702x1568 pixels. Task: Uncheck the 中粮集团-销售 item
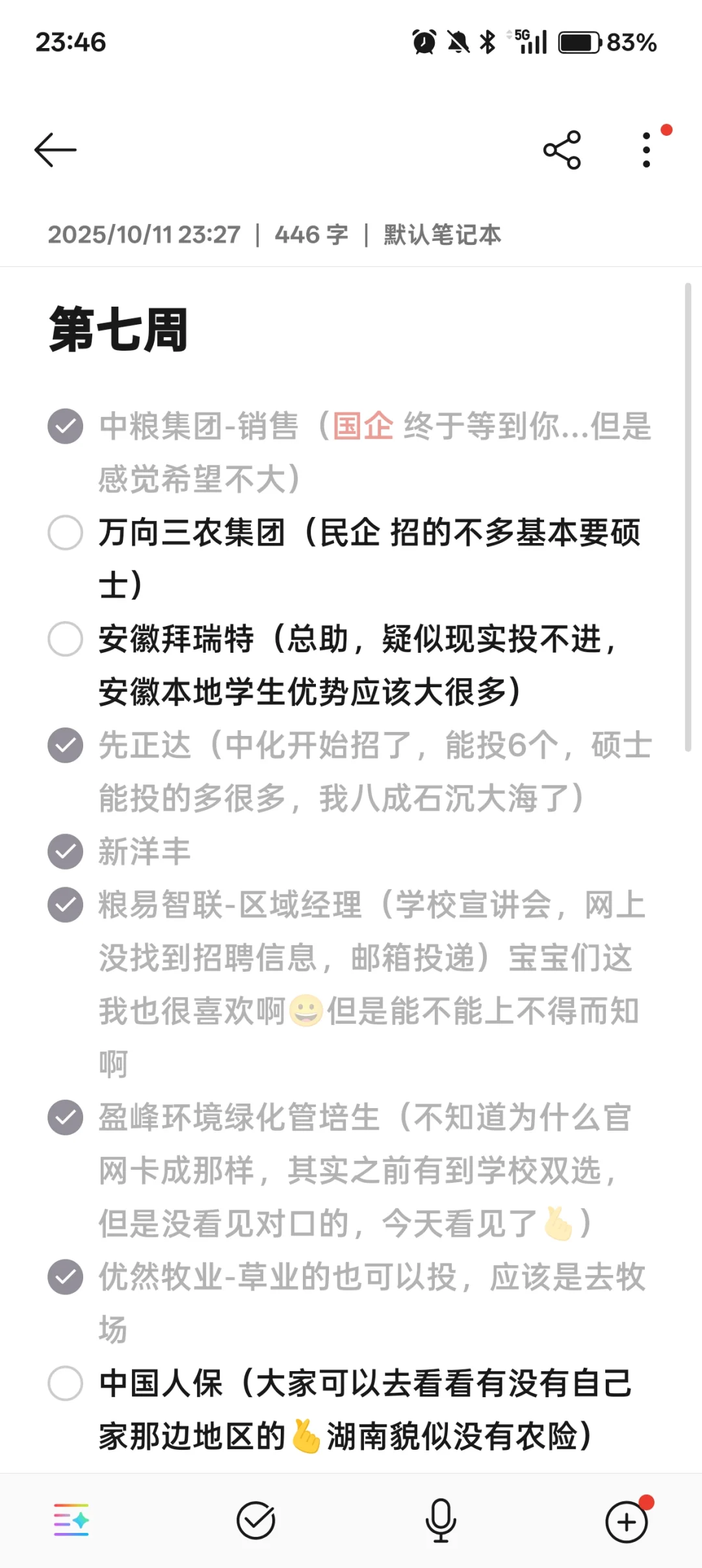point(65,426)
